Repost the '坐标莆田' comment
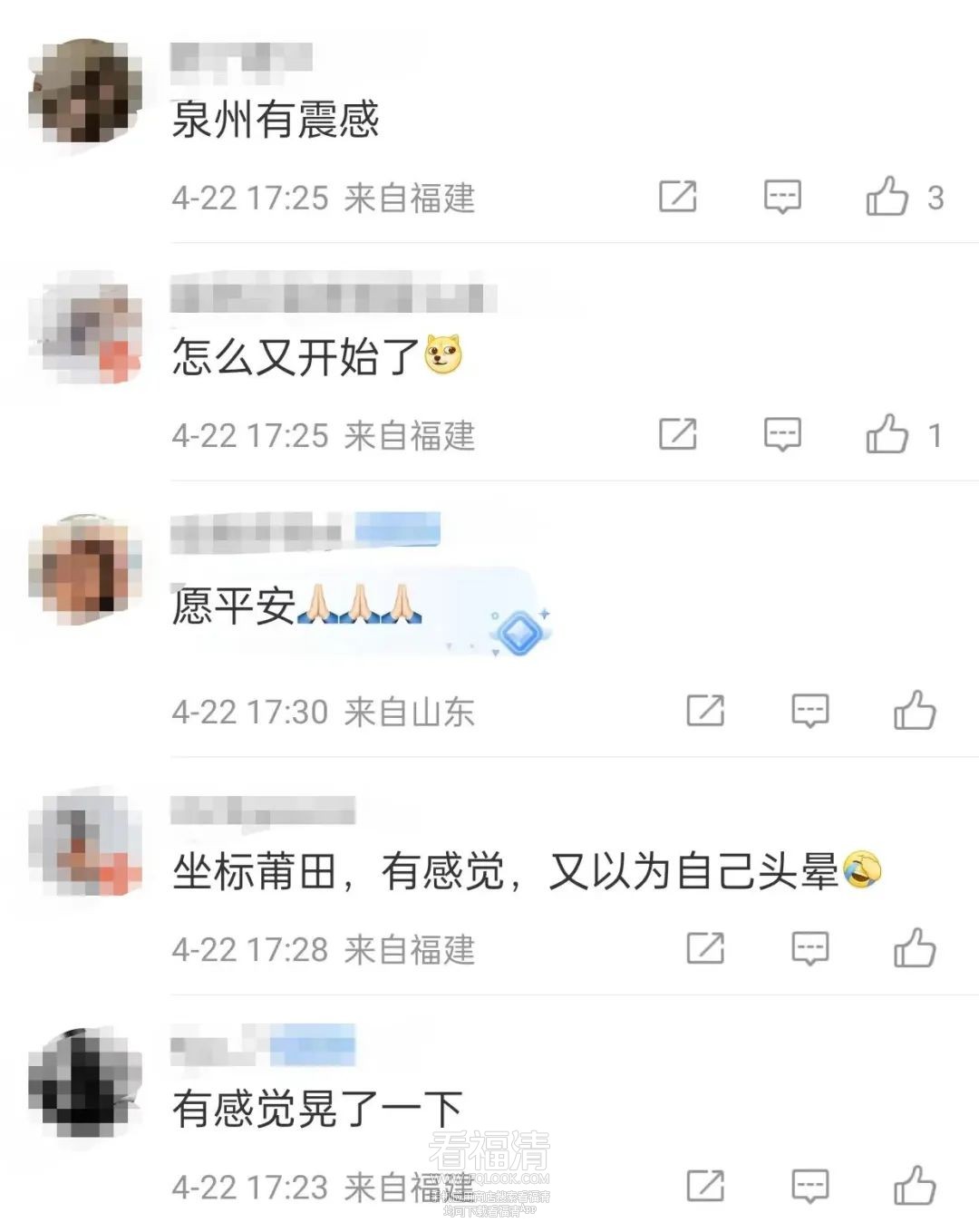 pyautogui.click(x=705, y=948)
